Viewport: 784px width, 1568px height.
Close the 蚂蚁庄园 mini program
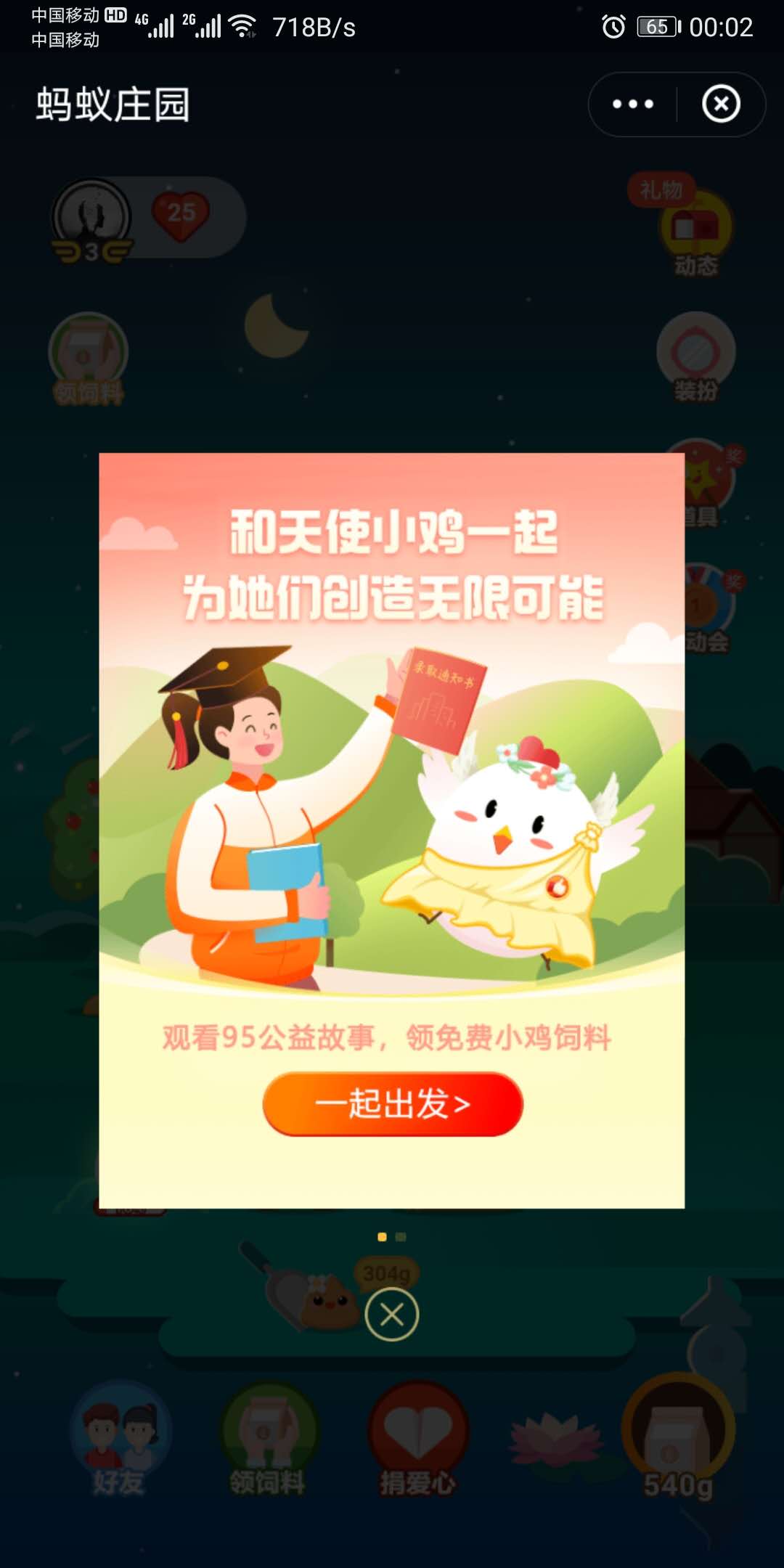(x=721, y=105)
